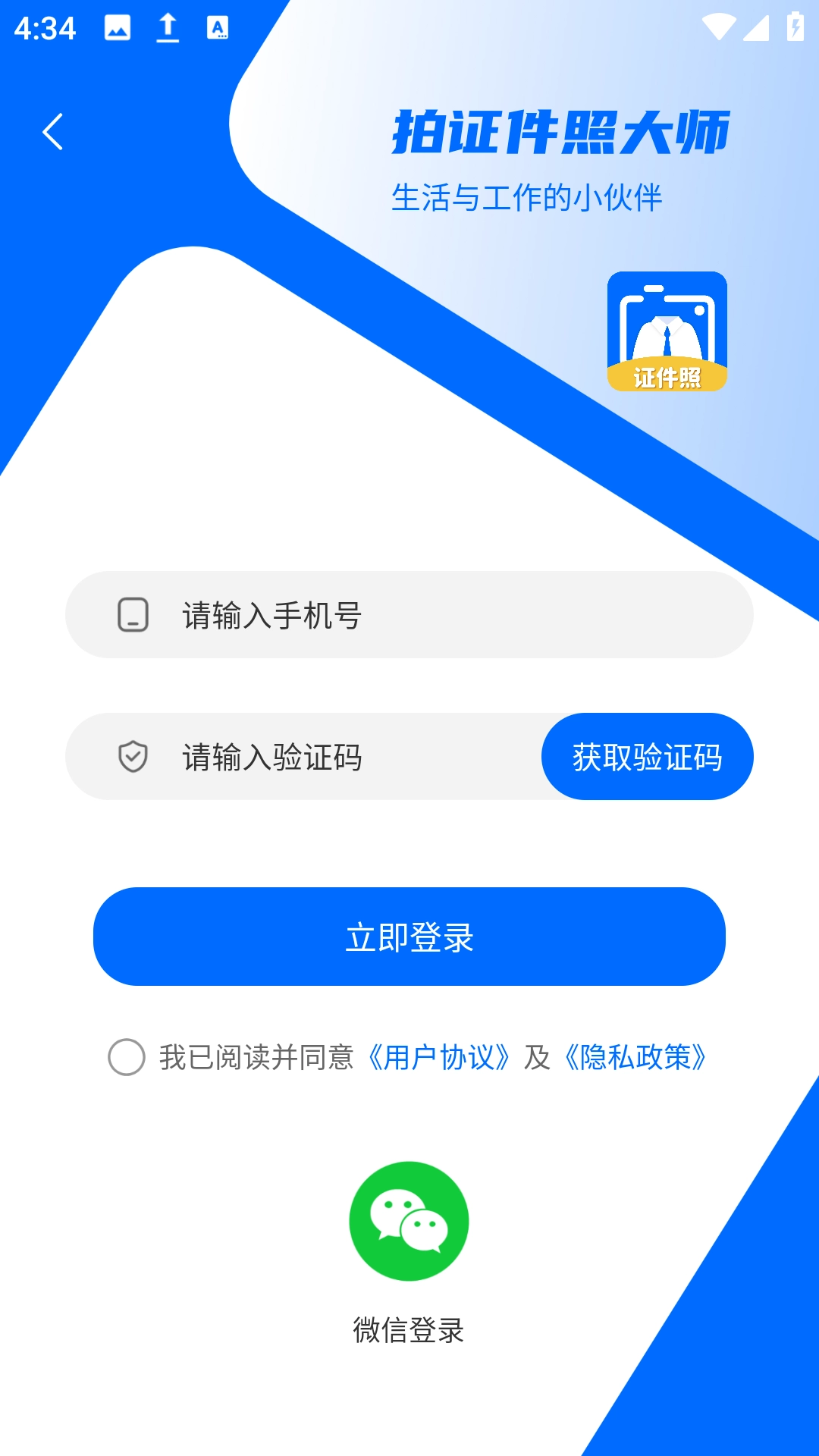This screenshot has height=1456, width=819.
Task: Open the 《用户协议》 link
Action: click(438, 1057)
